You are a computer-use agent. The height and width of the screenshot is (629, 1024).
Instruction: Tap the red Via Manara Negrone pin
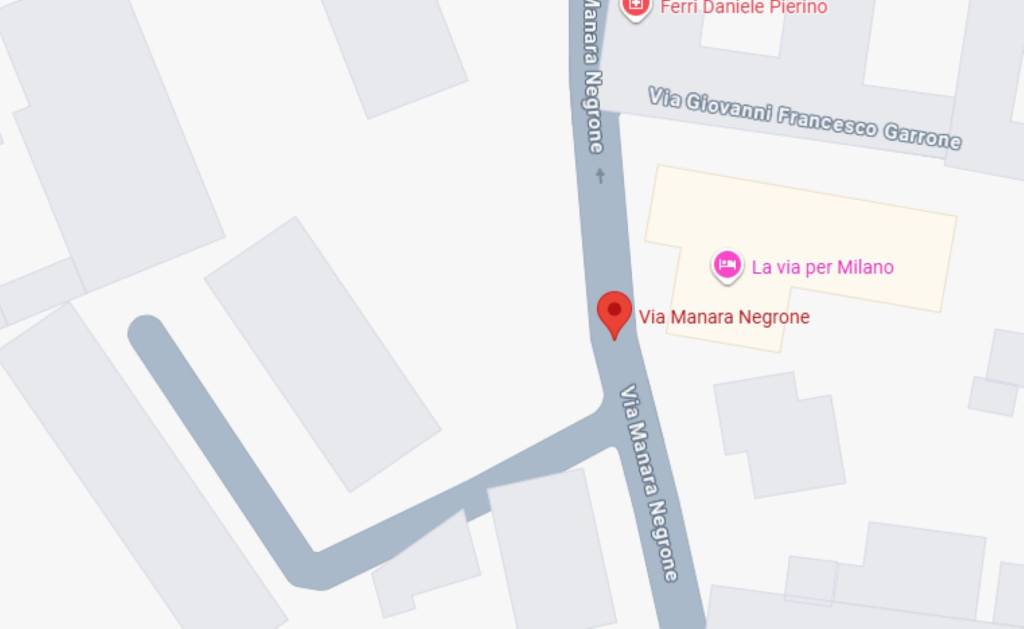(614, 312)
